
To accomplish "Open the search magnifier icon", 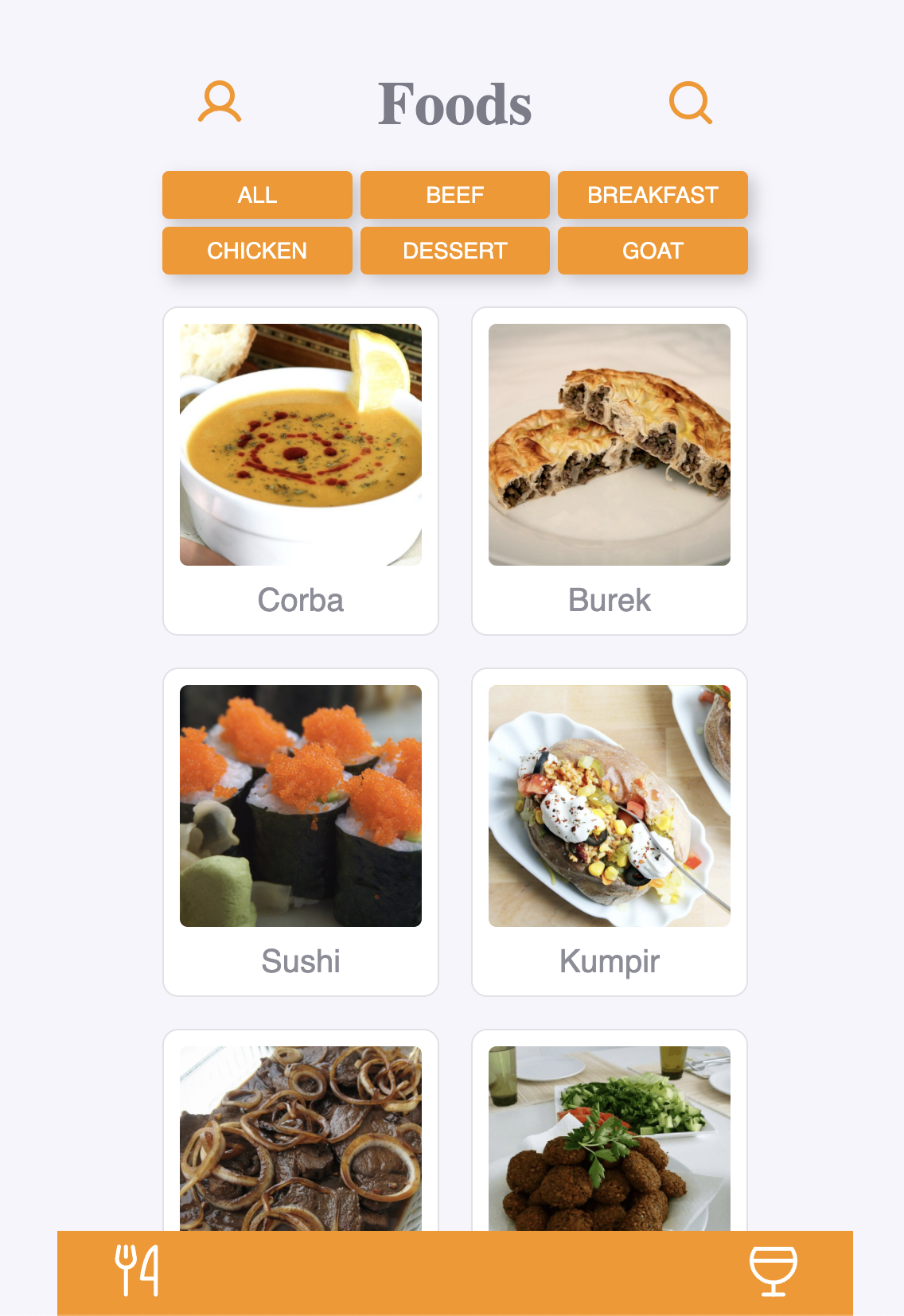I will point(690,103).
